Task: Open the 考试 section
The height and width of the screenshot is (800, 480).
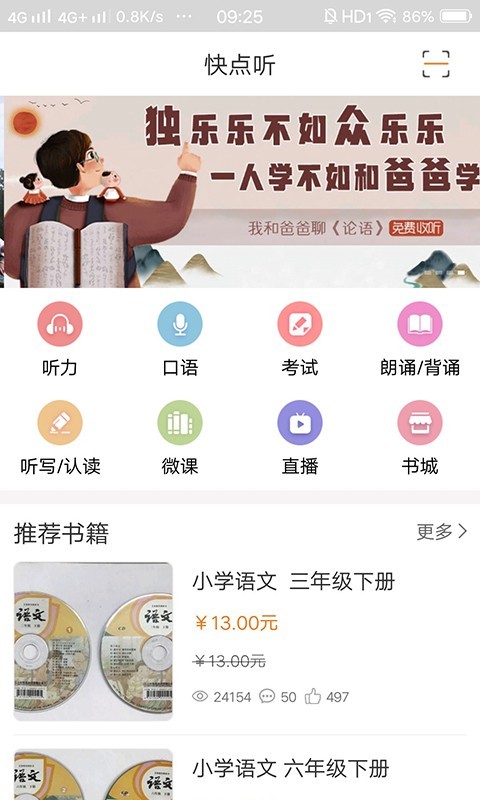Action: click(299, 339)
